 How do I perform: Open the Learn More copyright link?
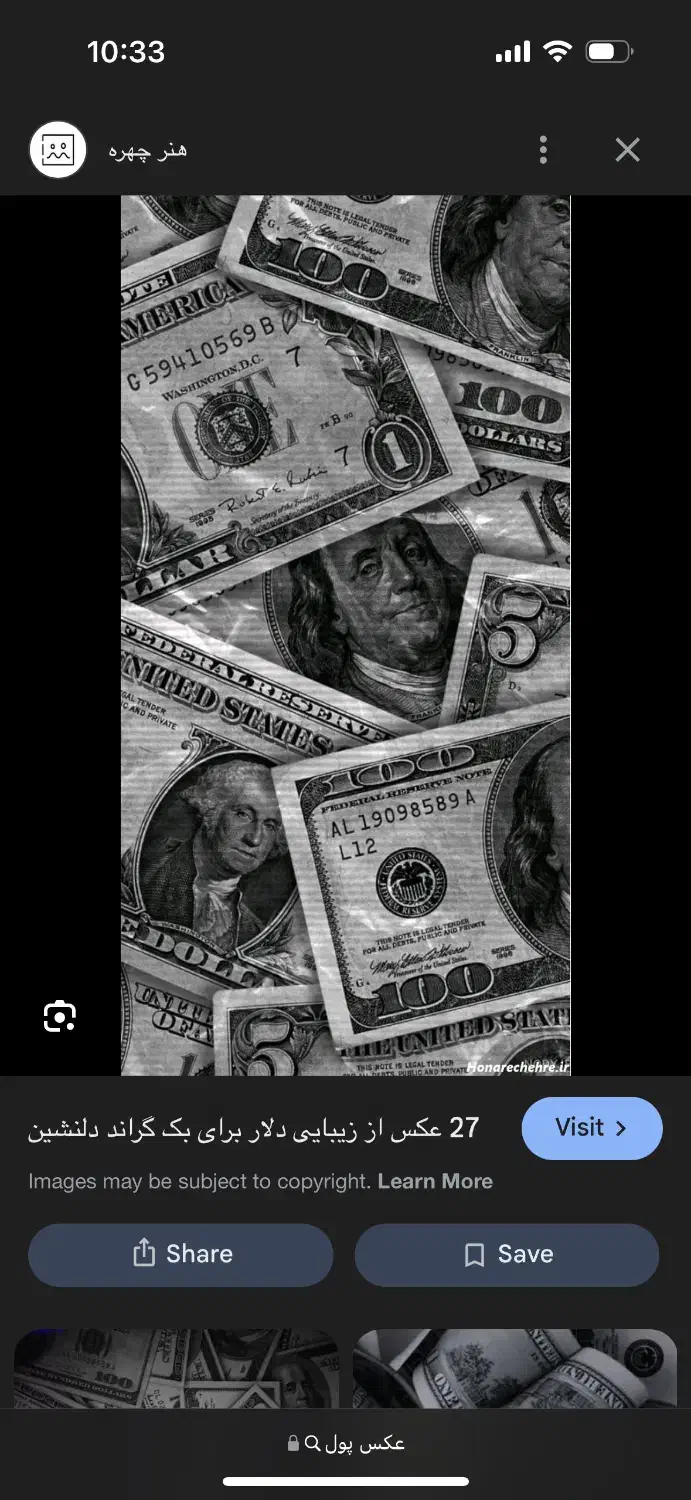[x=435, y=1181]
